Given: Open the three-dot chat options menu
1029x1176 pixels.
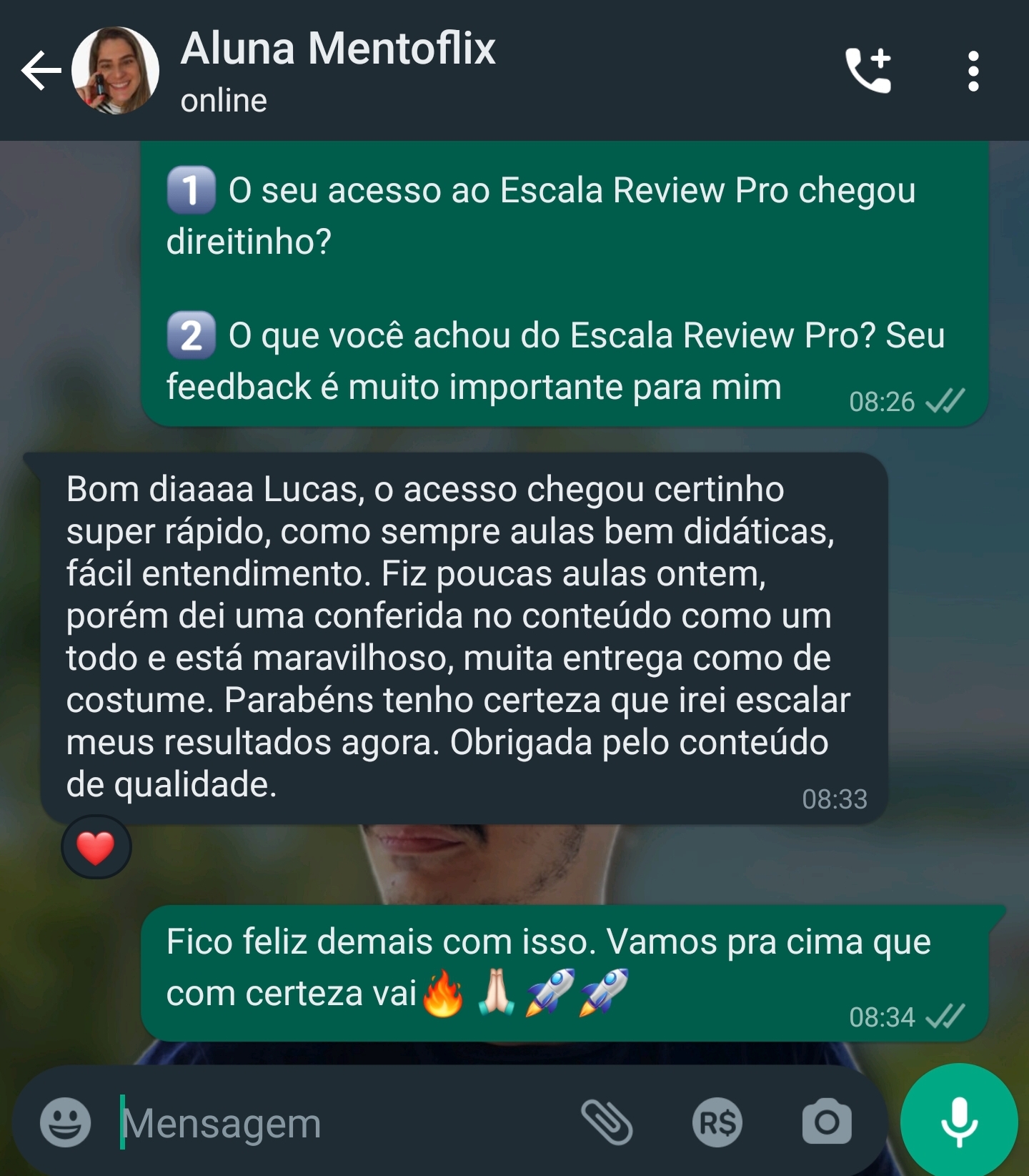Looking at the screenshot, I should tap(973, 71).
